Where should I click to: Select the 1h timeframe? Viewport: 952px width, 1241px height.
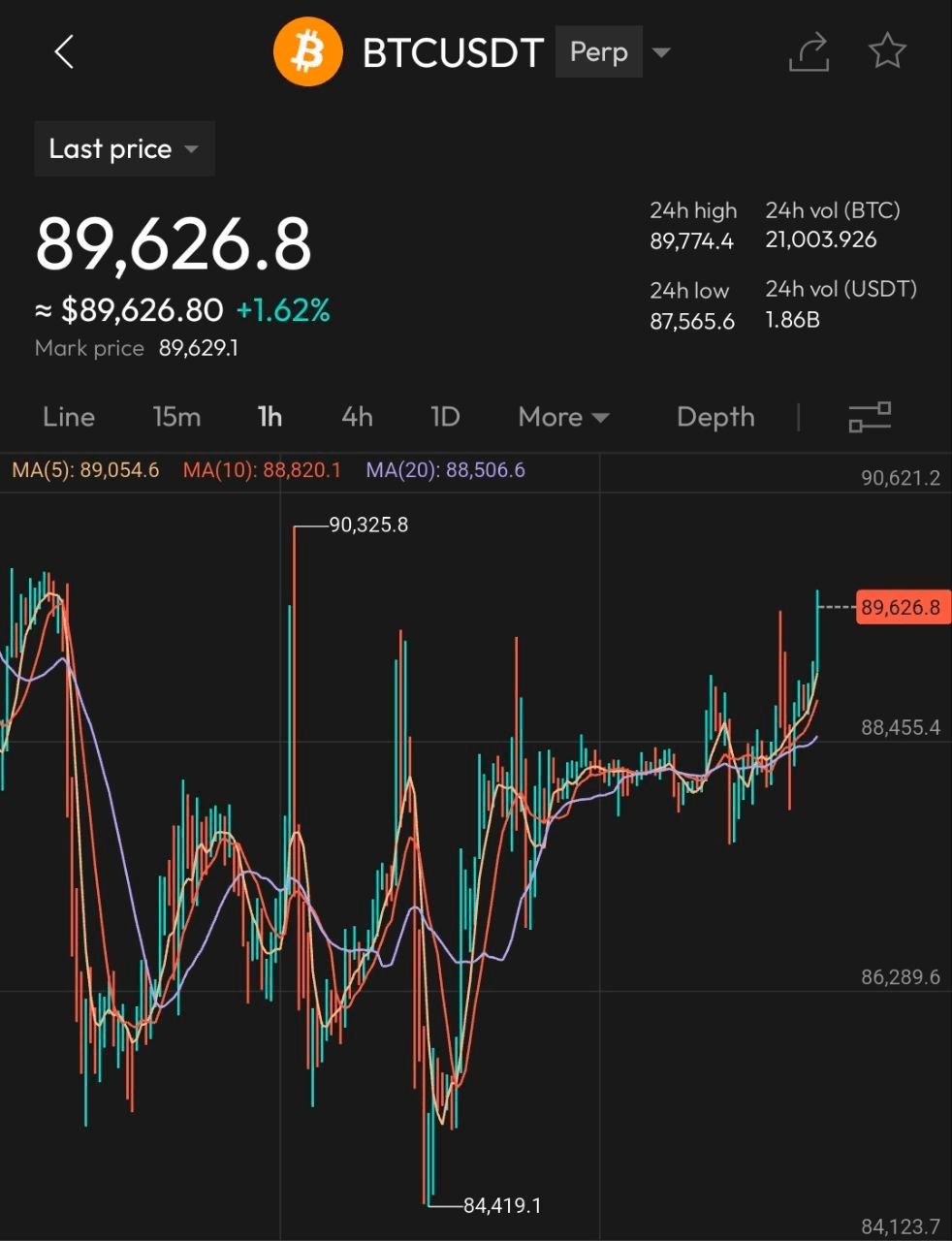click(270, 417)
